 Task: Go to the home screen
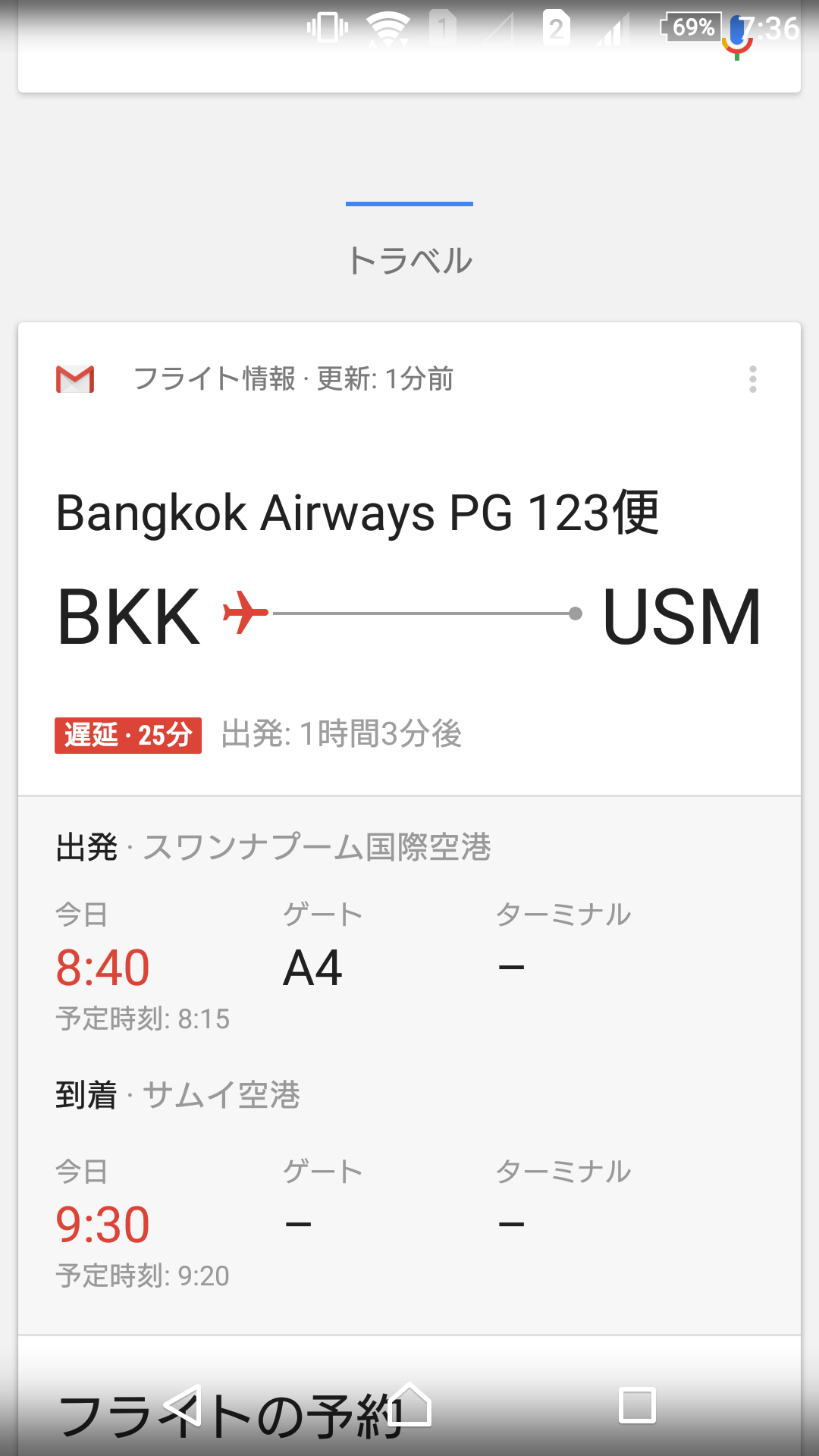tap(409, 1404)
